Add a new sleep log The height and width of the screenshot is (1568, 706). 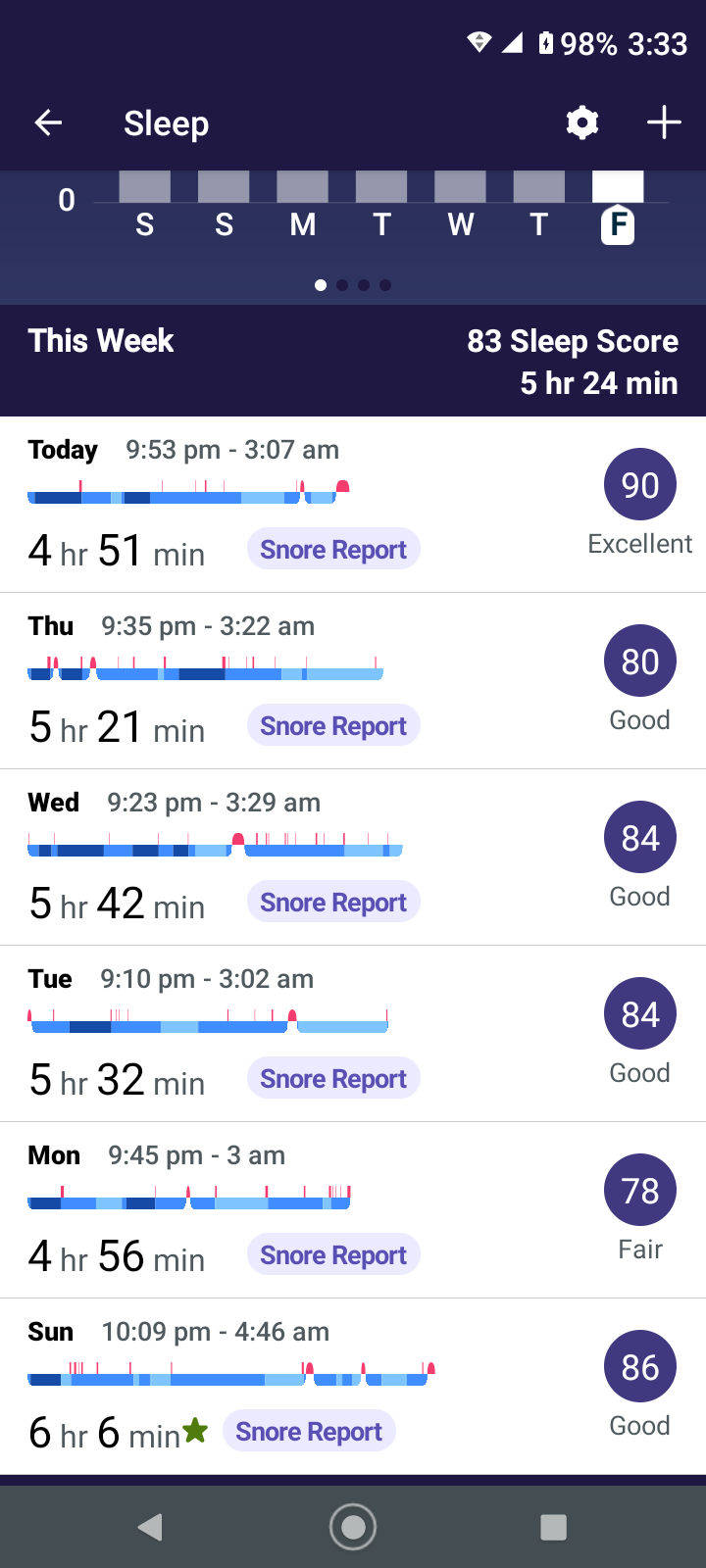click(x=664, y=123)
